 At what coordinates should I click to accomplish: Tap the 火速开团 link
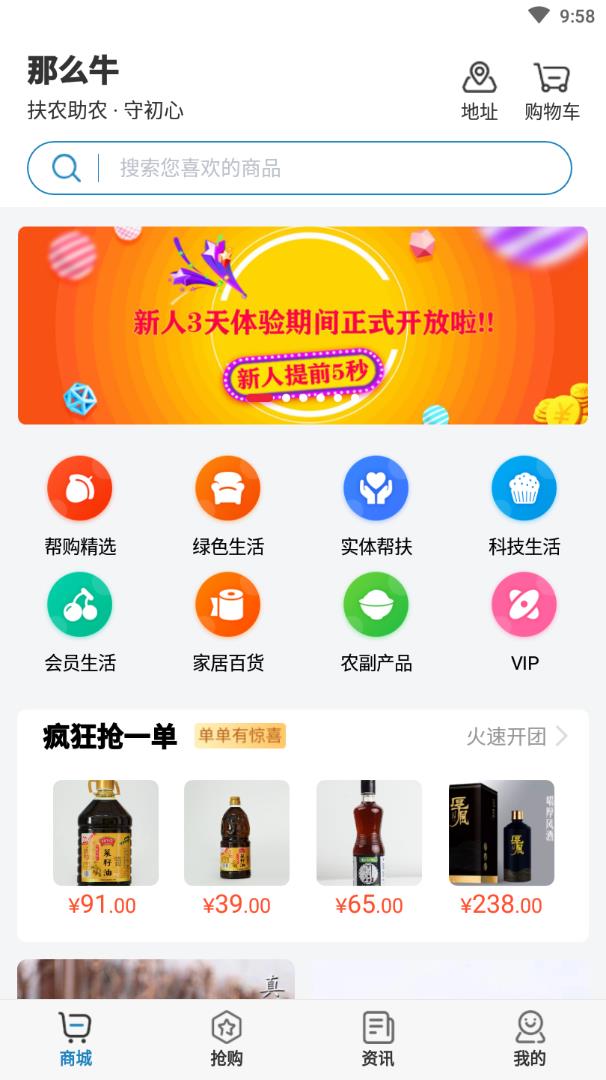pos(516,737)
